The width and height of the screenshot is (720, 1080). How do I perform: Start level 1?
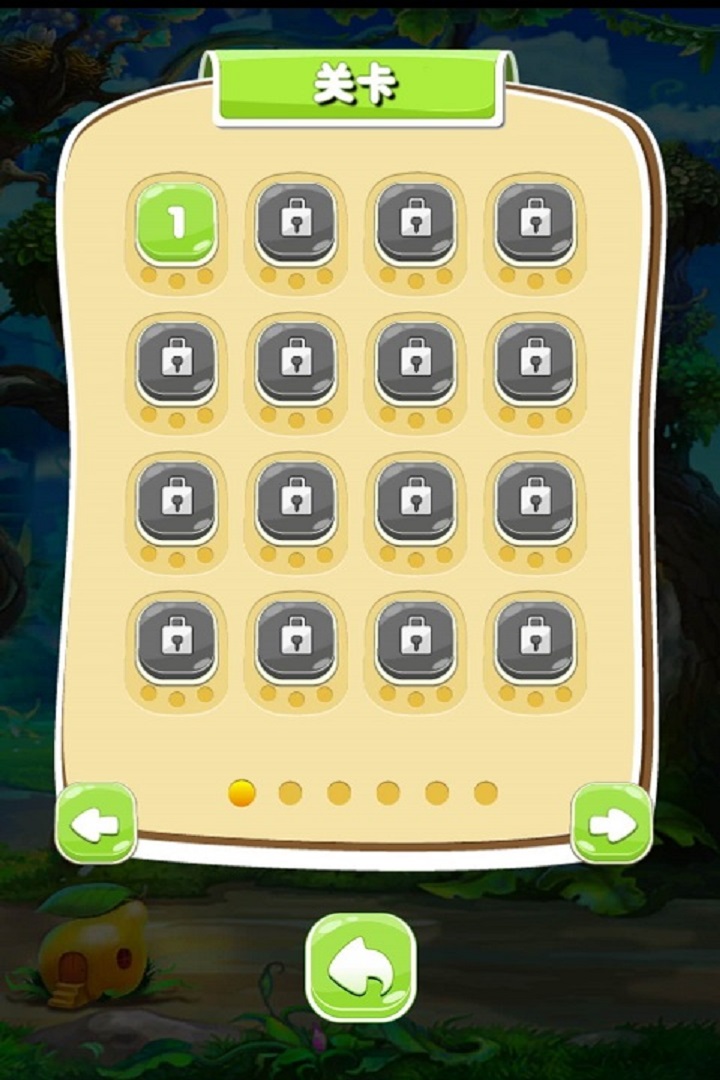point(176,223)
